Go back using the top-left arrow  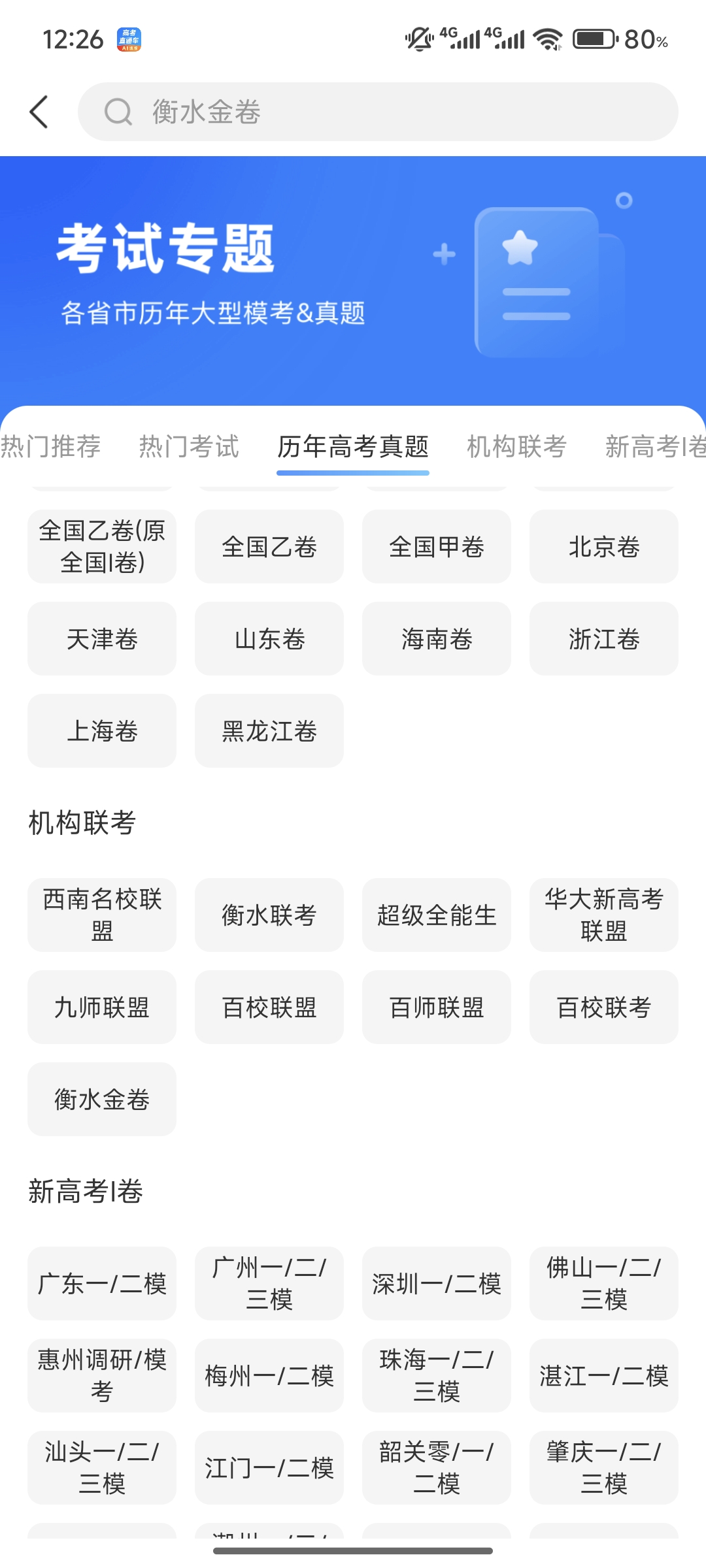pos(39,112)
